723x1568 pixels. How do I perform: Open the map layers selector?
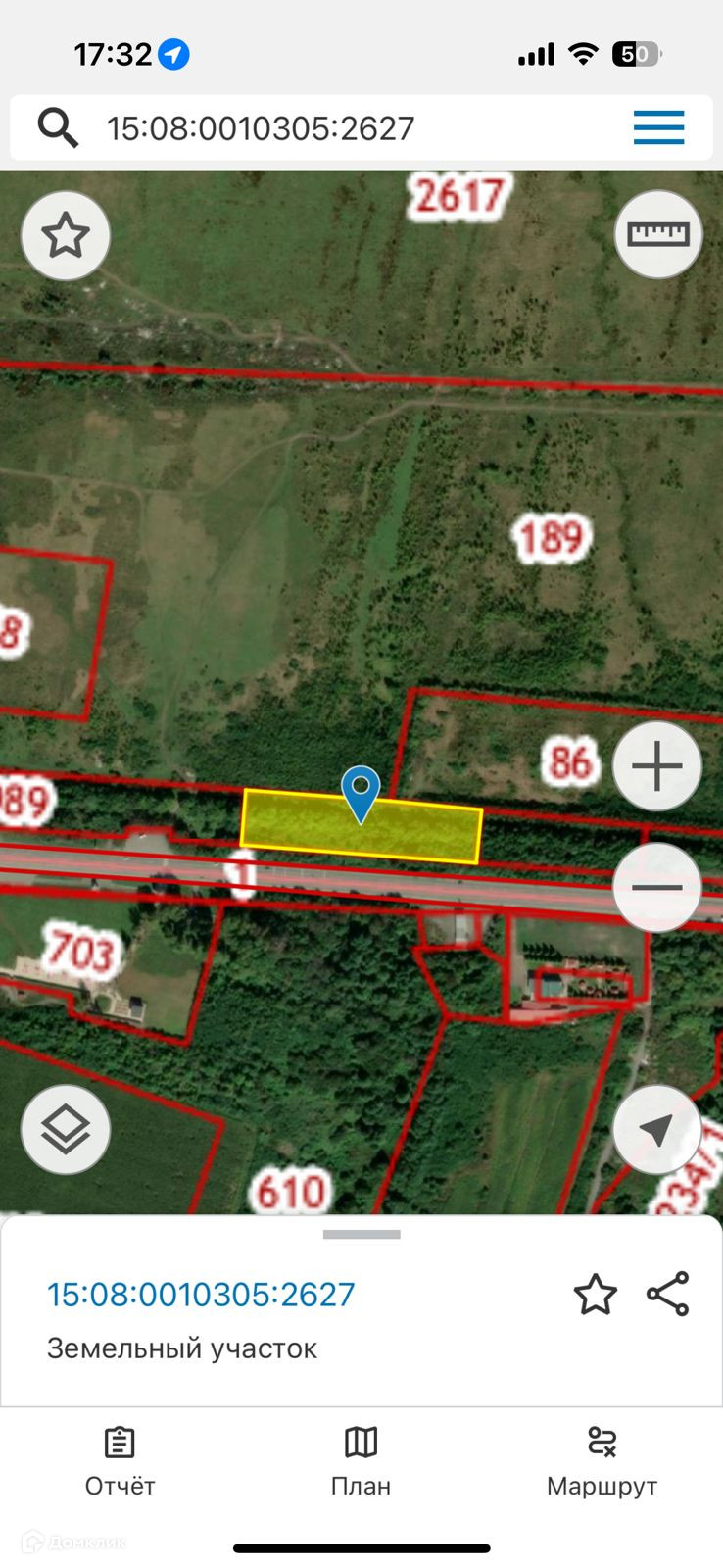(66, 1130)
